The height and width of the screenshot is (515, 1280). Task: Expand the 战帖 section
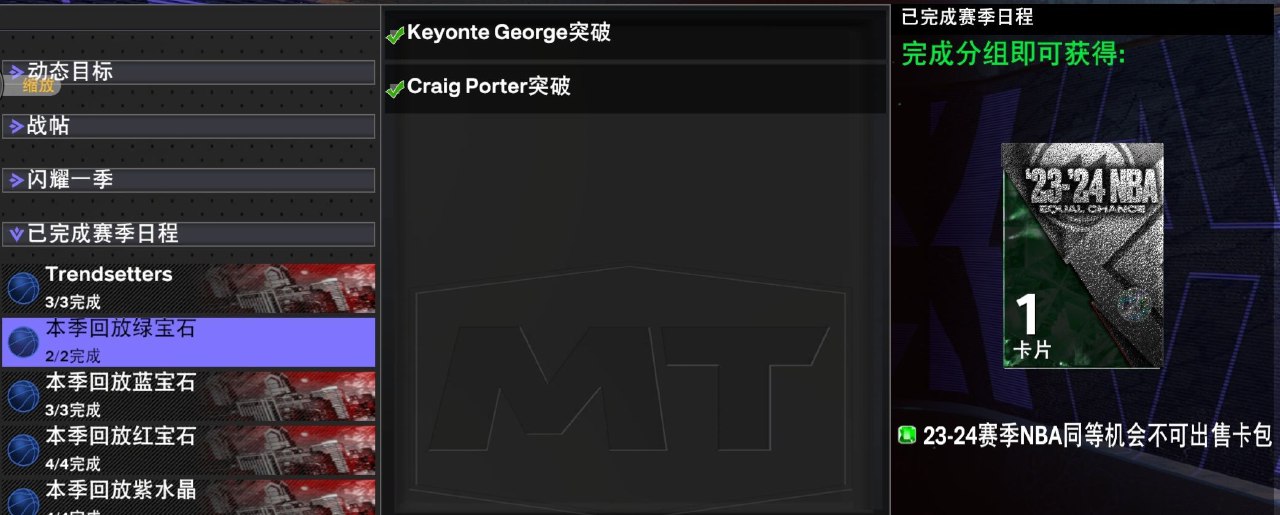click(x=188, y=126)
